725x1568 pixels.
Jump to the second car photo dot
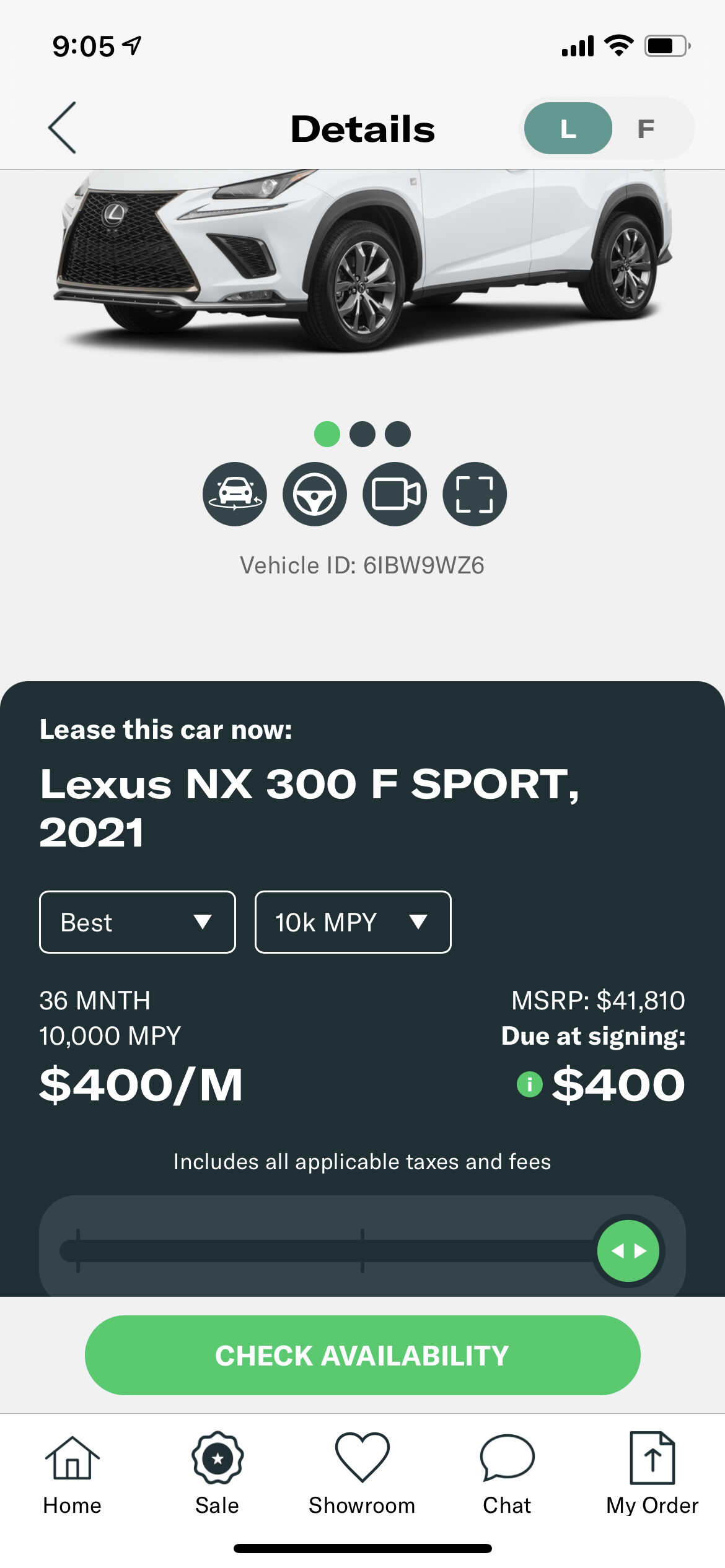click(362, 434)
